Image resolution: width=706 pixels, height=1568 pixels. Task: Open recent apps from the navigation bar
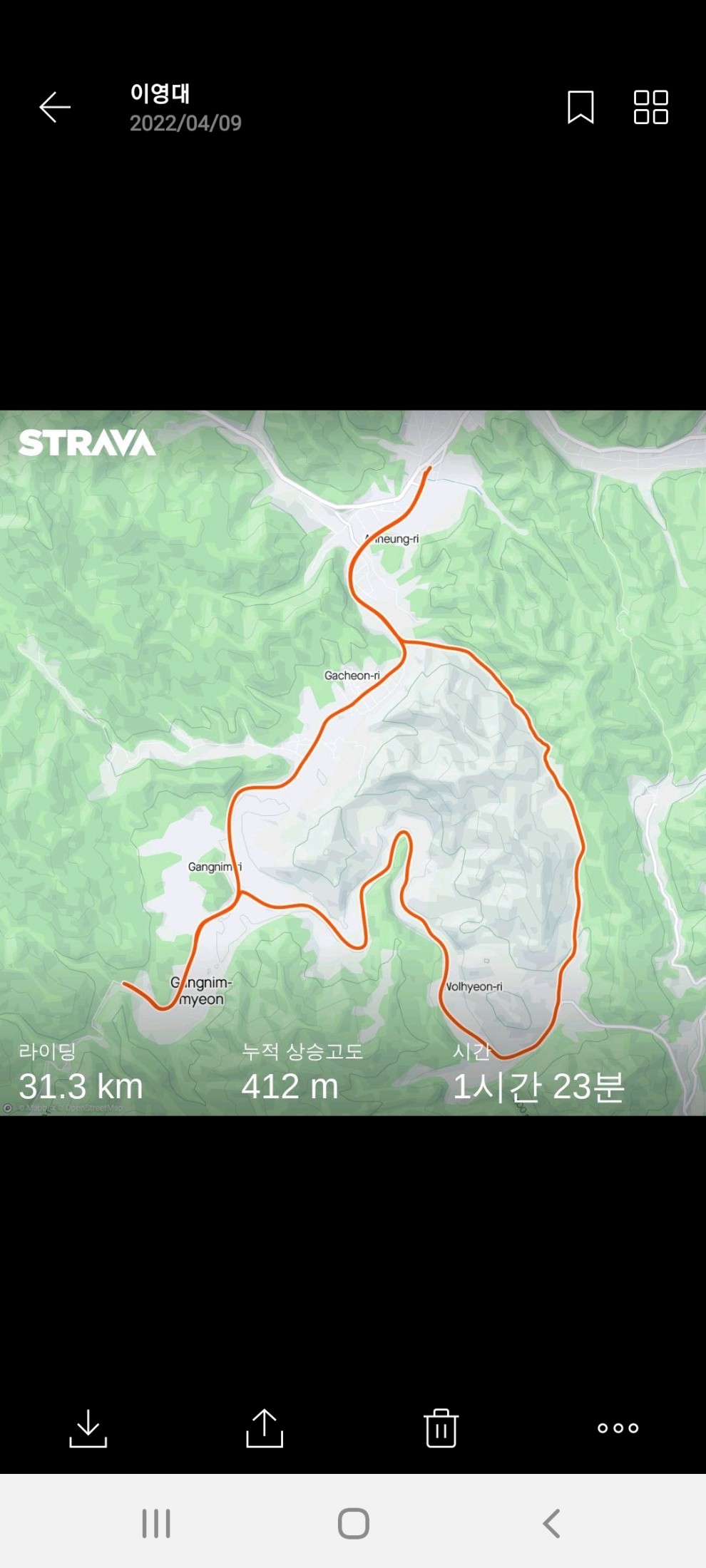click(x=156, y=1524)
